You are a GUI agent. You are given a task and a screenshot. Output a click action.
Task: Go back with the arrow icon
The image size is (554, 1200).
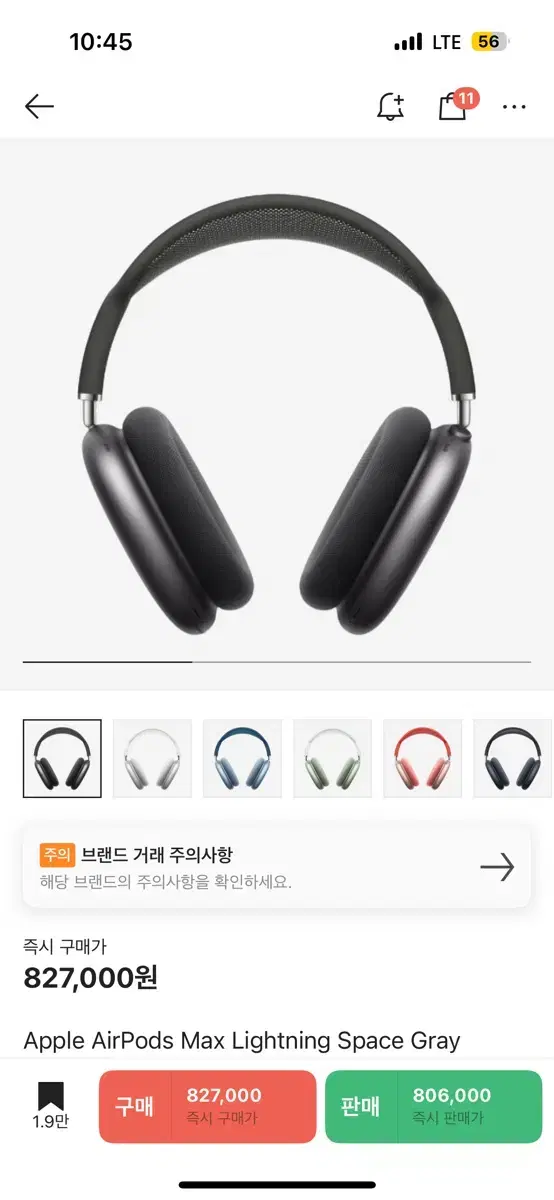click(x=39, y=106)
